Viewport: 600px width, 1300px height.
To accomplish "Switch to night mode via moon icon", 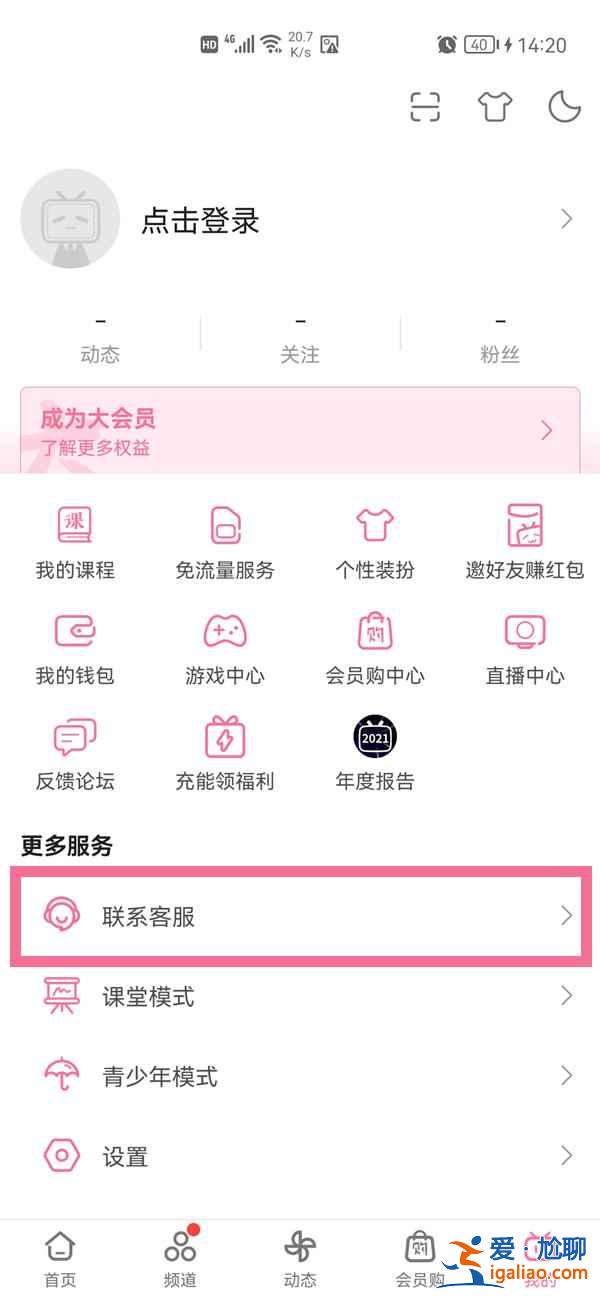I will click(565, 106).
